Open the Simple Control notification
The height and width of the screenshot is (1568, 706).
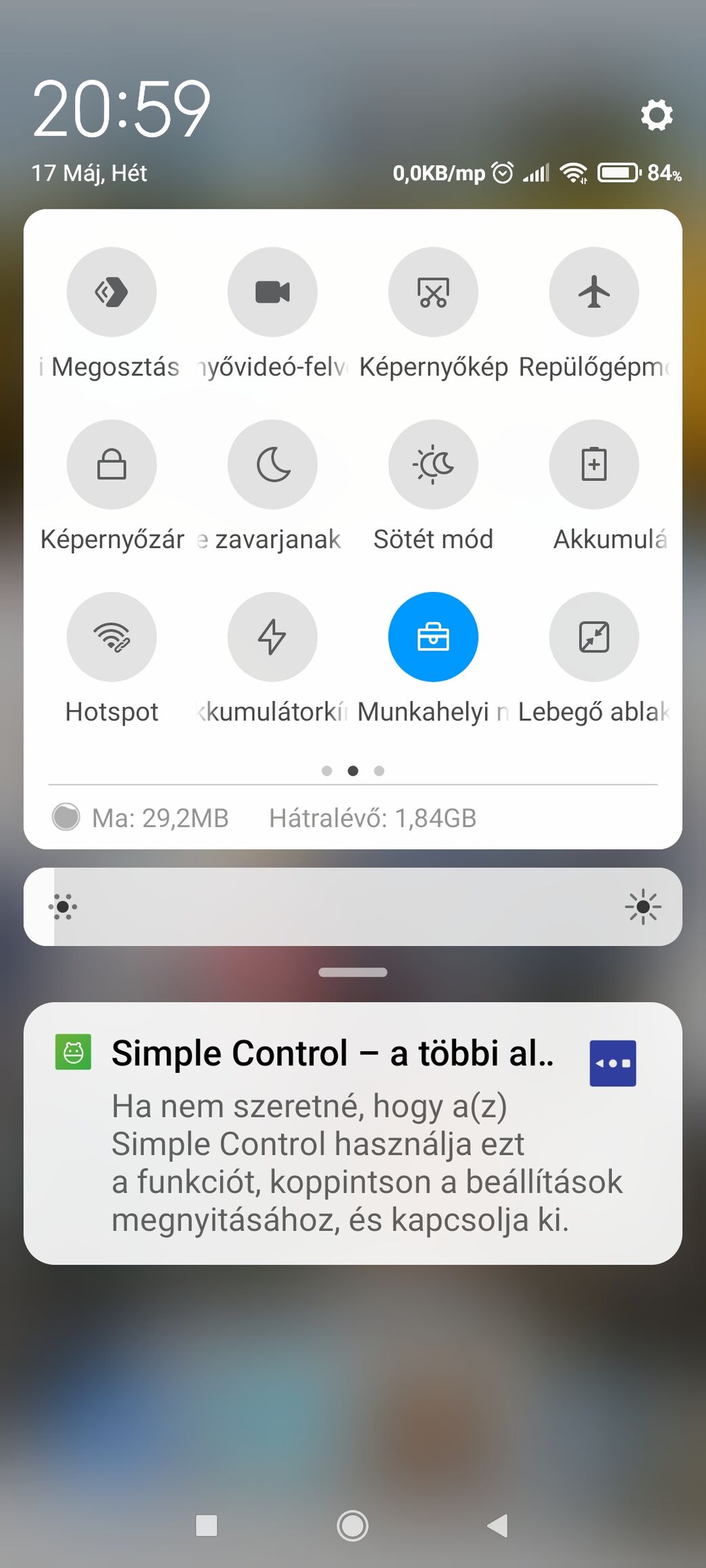tap(352, 1132)
